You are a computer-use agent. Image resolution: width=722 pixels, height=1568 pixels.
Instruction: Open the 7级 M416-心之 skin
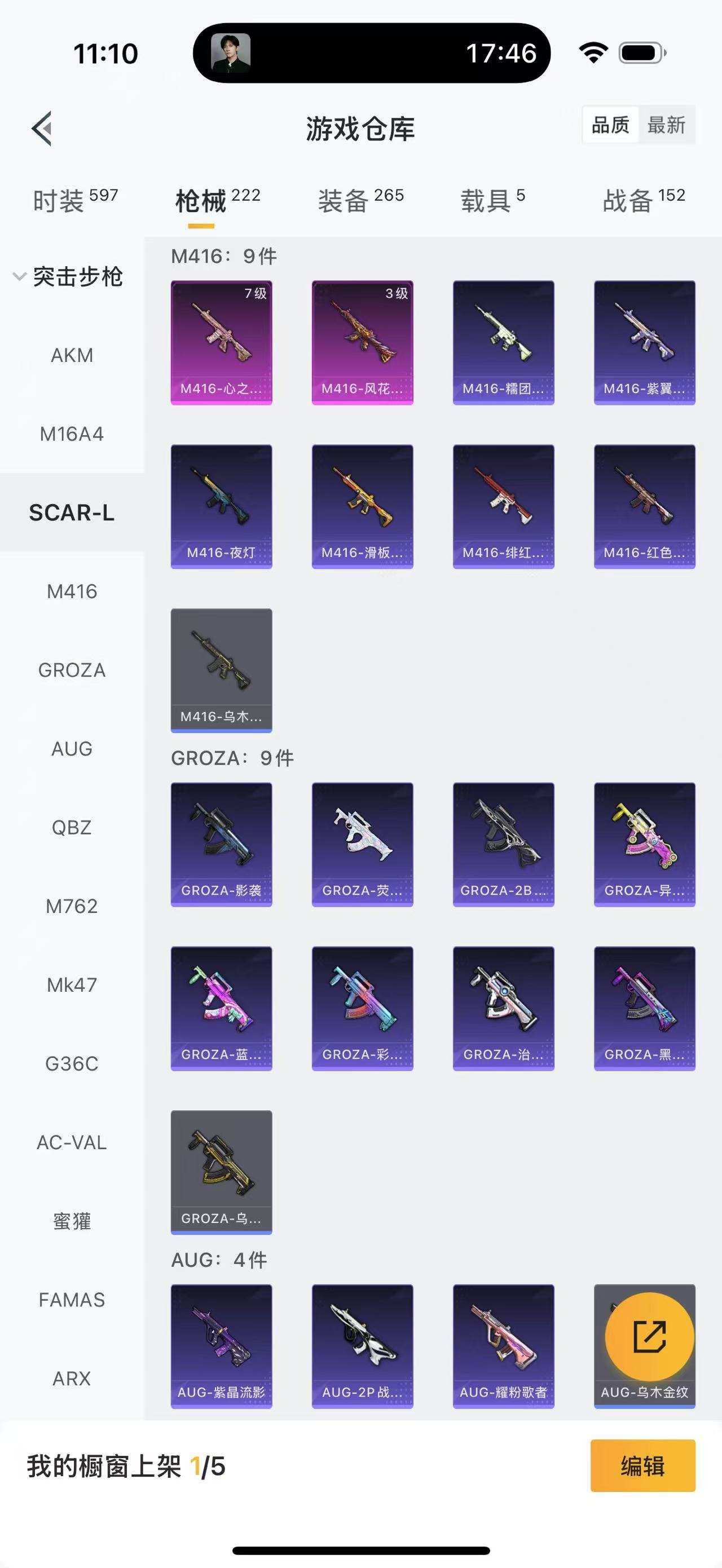click(x=221, y=342)
